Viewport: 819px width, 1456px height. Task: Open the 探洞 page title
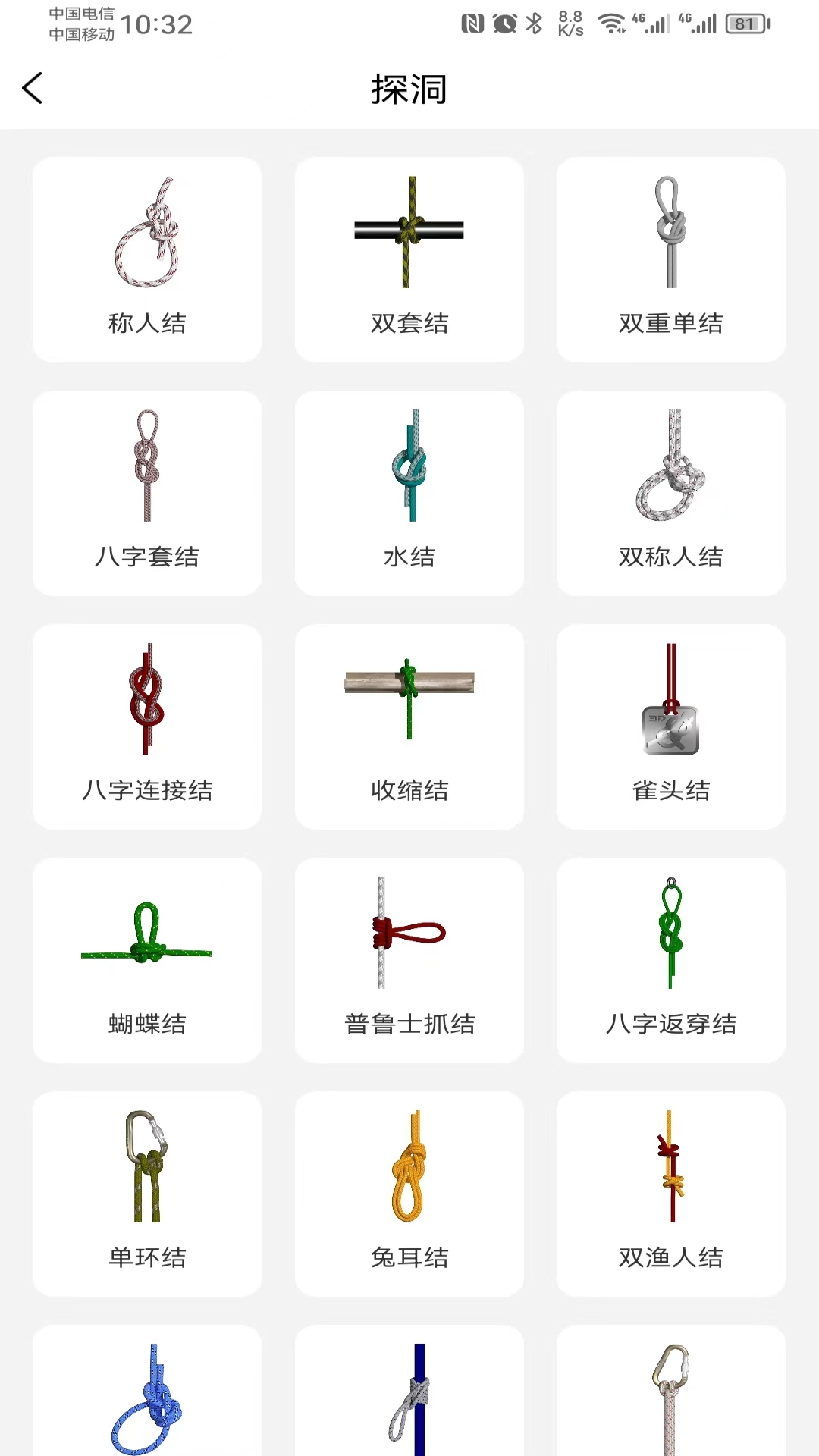409,89
